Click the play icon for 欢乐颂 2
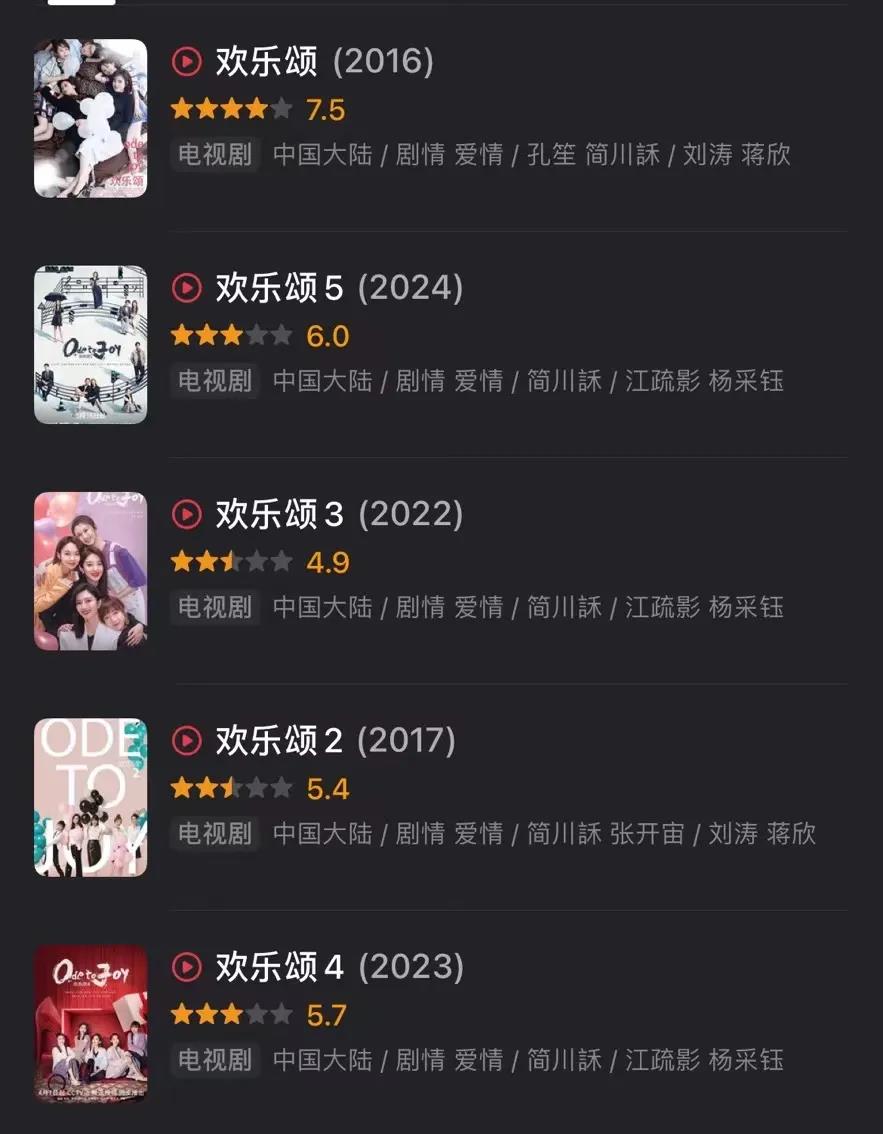The image size is (883, 1134). [x=187, y=741]
